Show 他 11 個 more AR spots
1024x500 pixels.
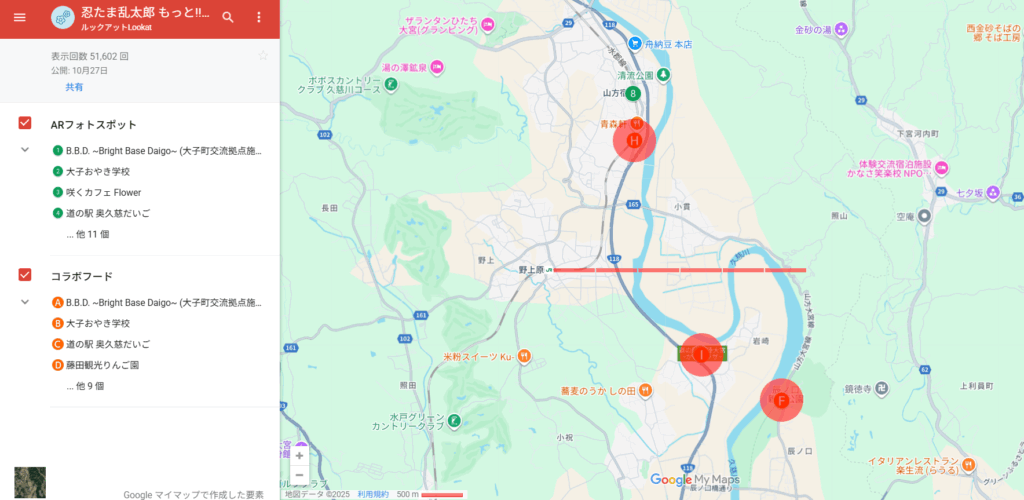[x=87, y=234]
